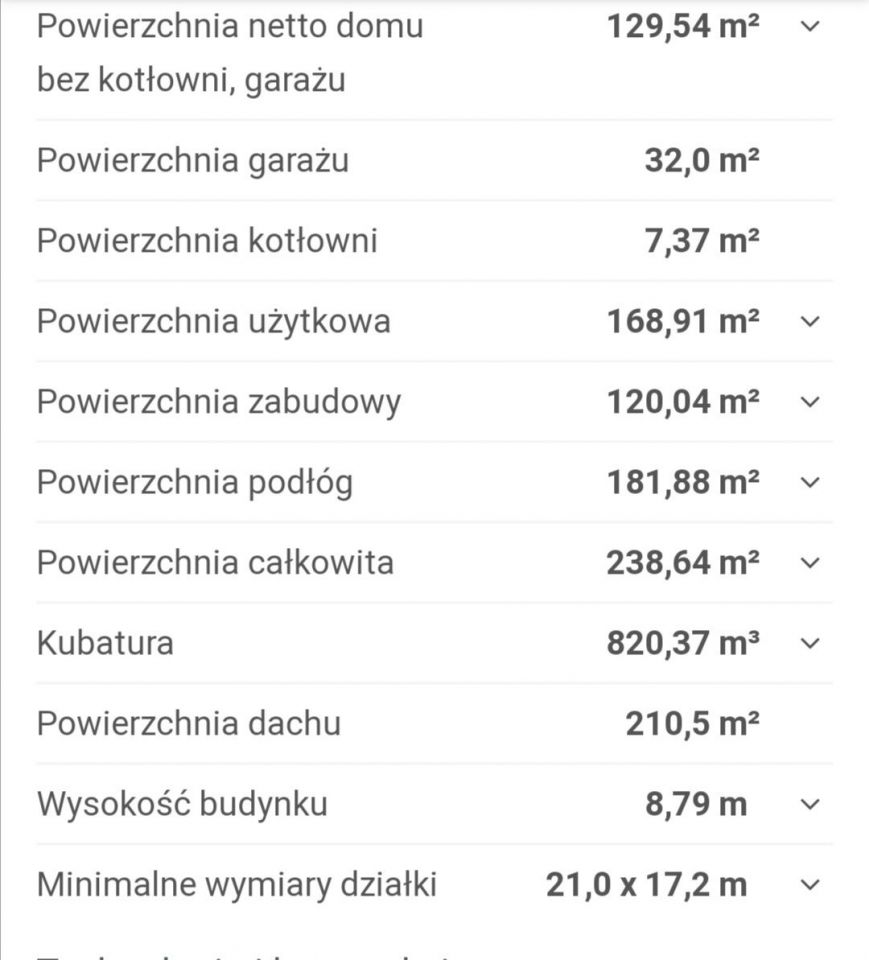This screenshot has height=960, width=869.
Task: Expand Minimalne wymiary działki details
Action: pos(808,885)
